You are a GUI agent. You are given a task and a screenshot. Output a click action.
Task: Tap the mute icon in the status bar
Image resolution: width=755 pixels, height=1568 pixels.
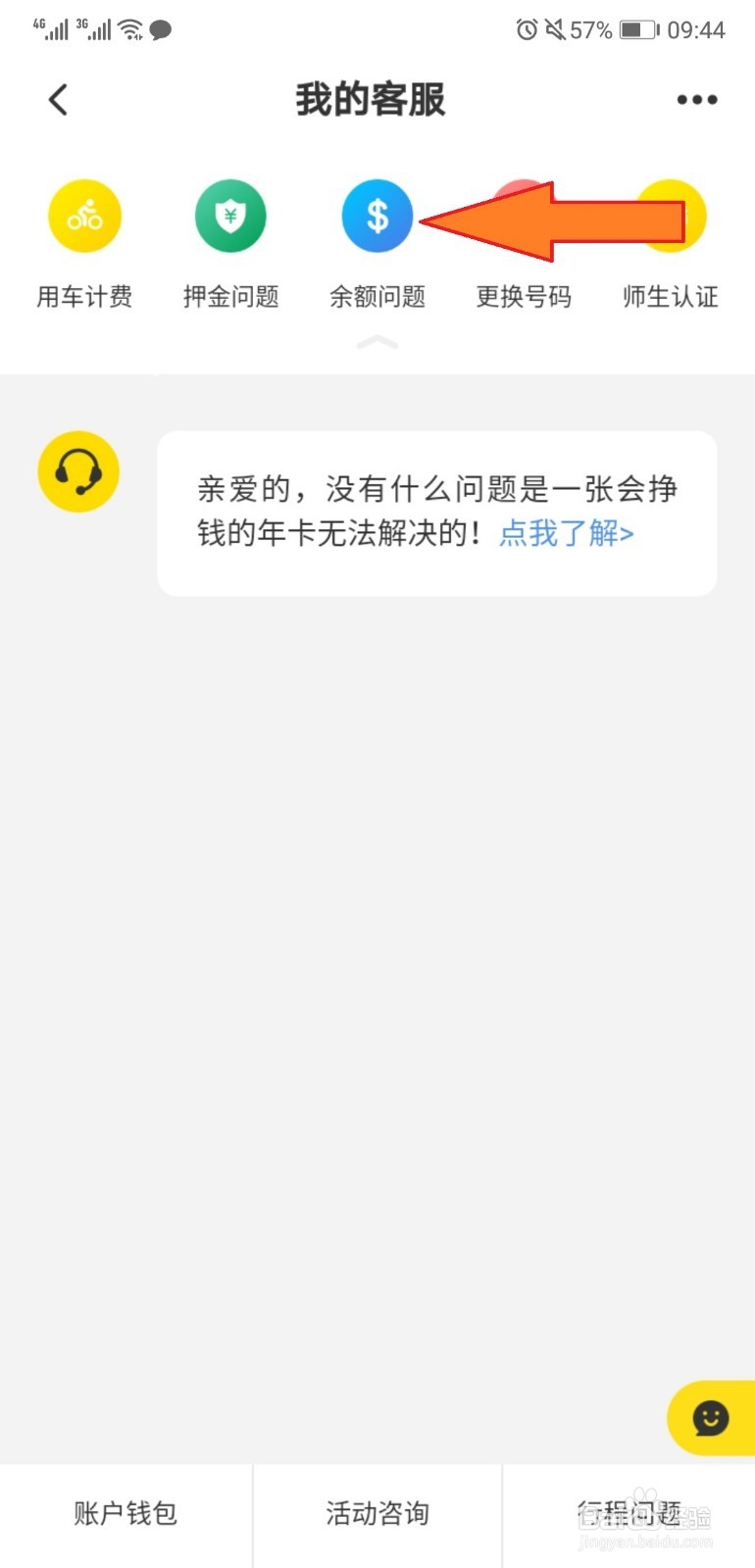click(x=551, y=29)
